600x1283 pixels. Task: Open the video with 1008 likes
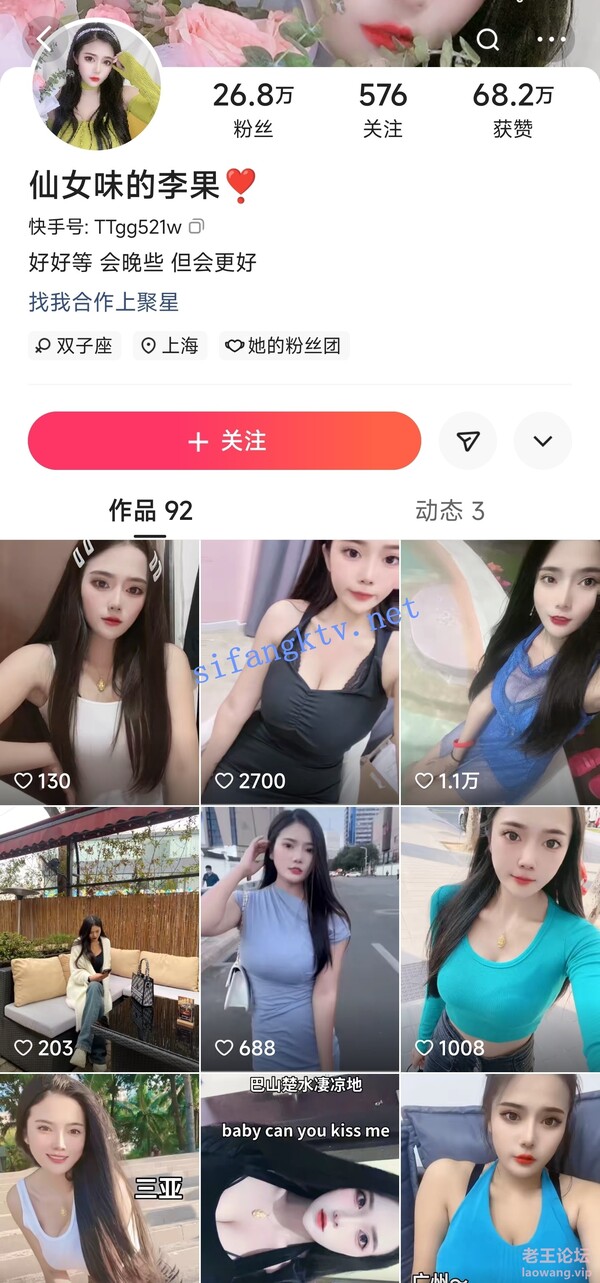[501, 940]
